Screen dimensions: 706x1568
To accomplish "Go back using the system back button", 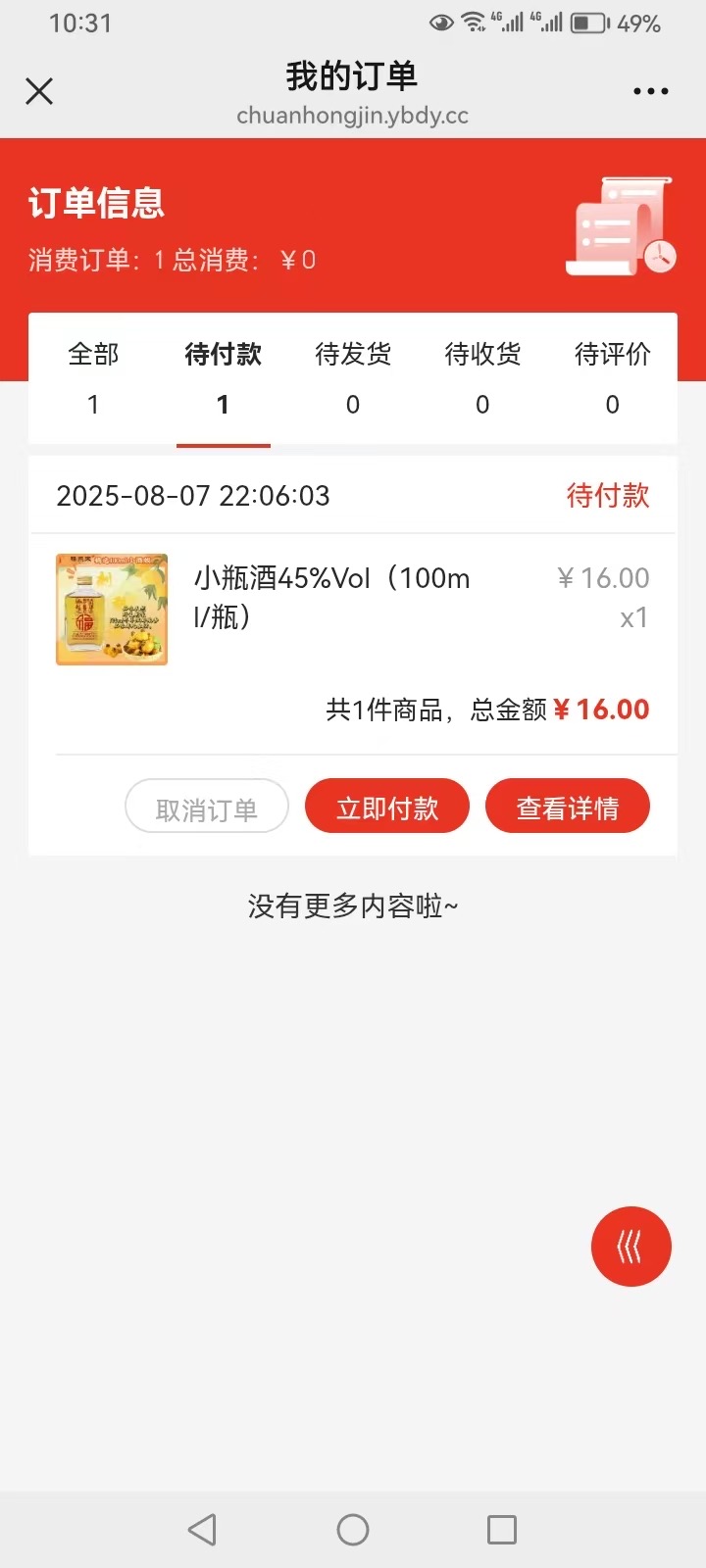I will (x=202, y=1530).
